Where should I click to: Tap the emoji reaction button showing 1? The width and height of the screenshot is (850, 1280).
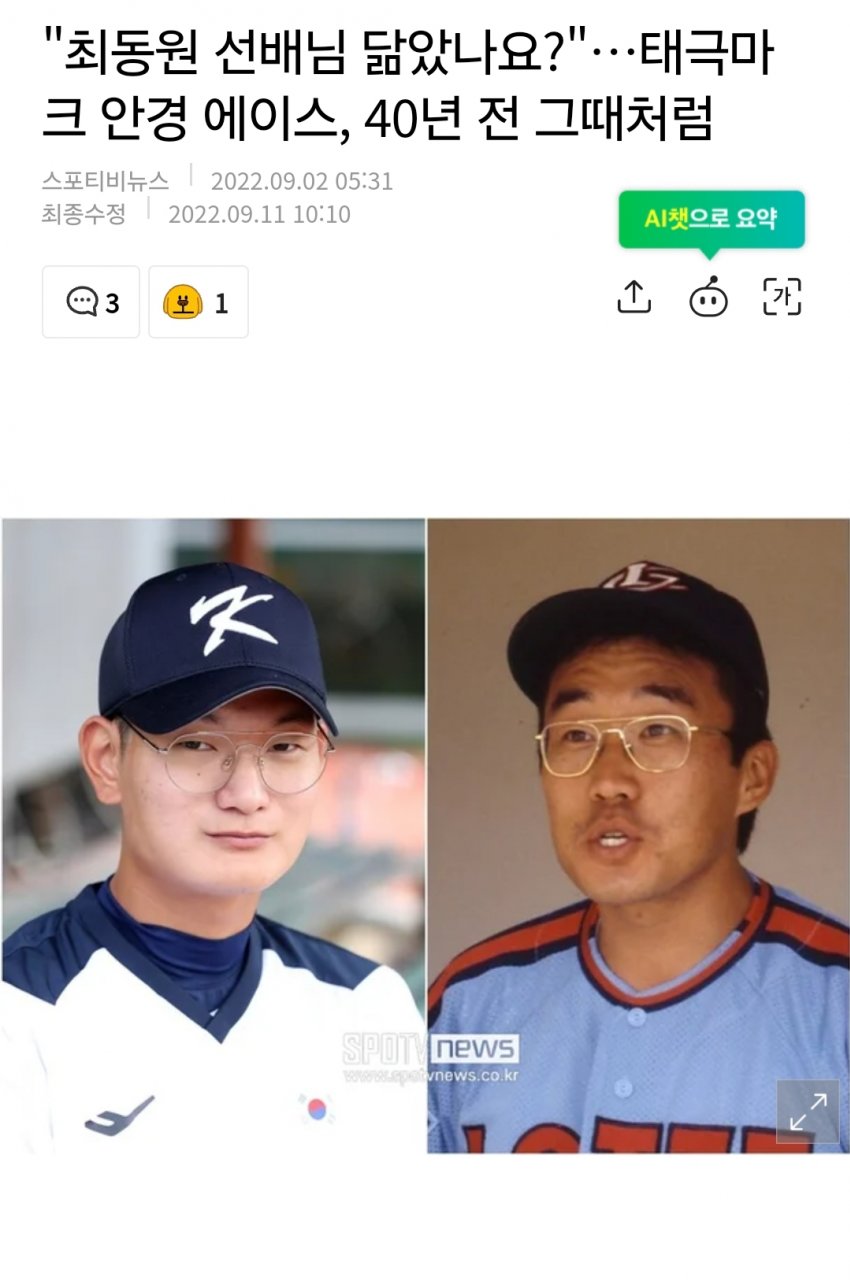coord(198,302)
